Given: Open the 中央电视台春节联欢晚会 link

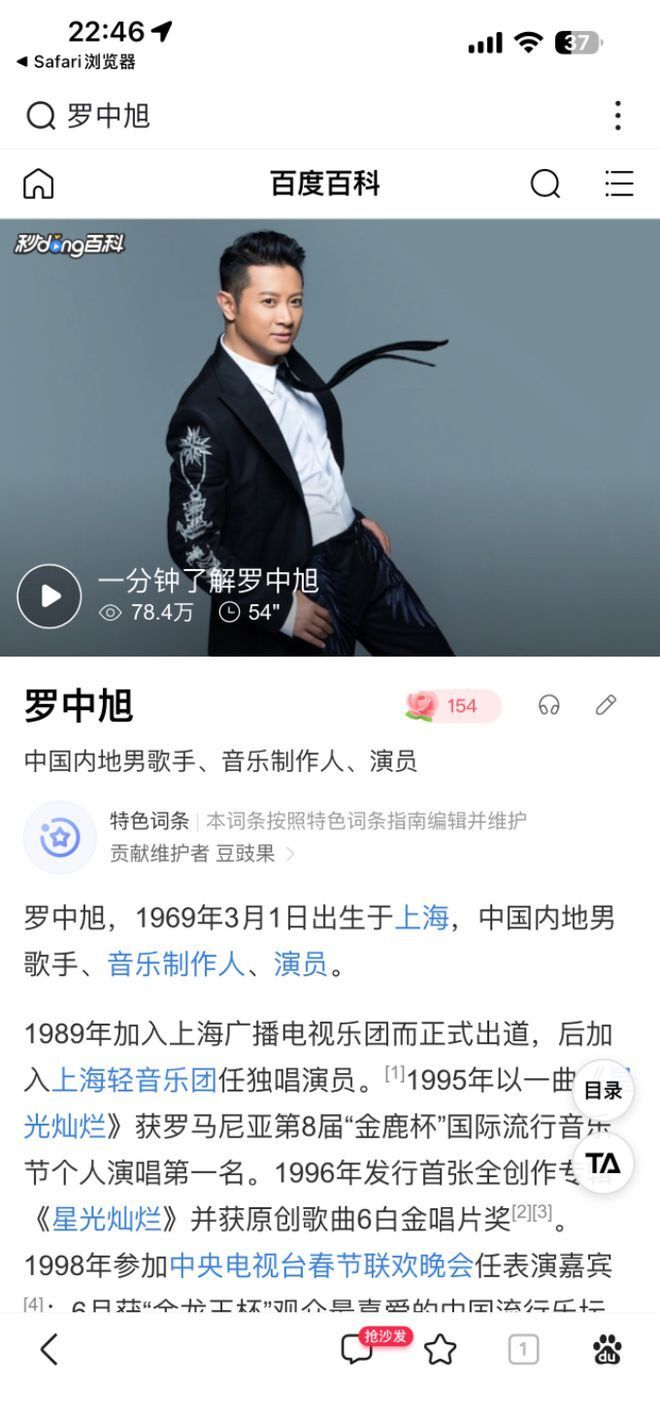Looking at the screenshot, I should [x=320, y=1265].
